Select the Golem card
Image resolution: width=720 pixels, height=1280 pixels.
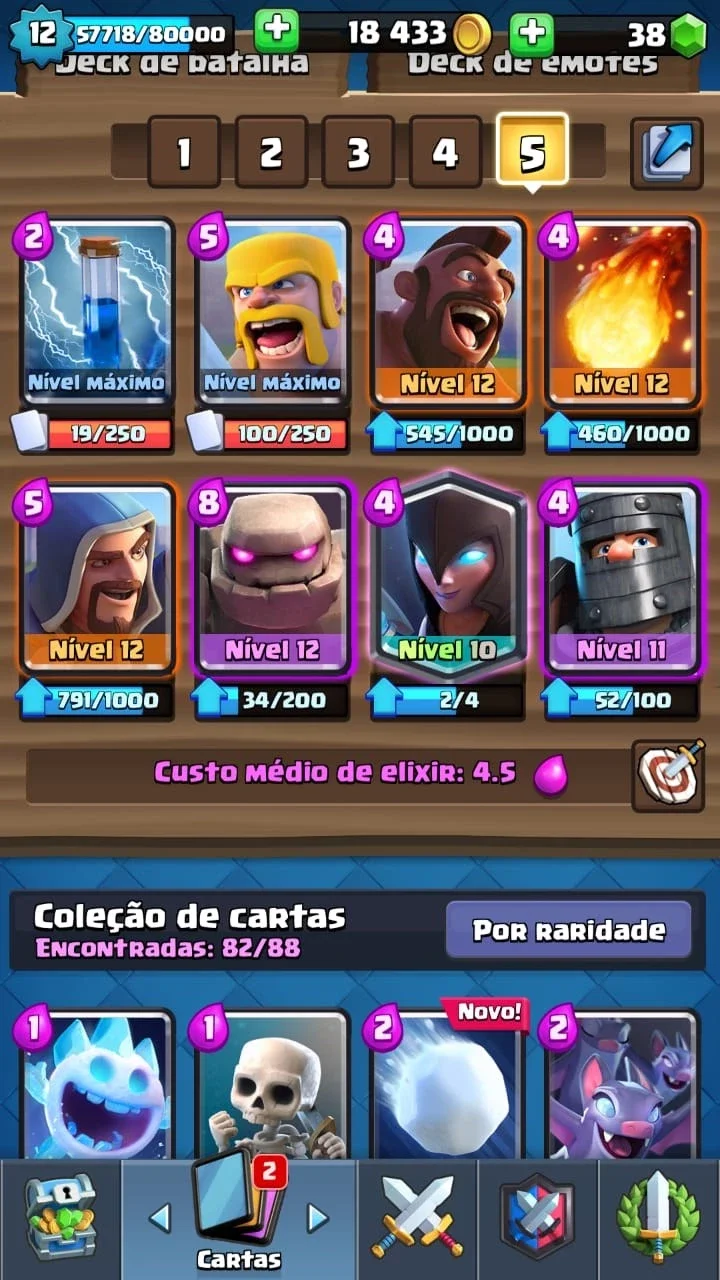273,580
